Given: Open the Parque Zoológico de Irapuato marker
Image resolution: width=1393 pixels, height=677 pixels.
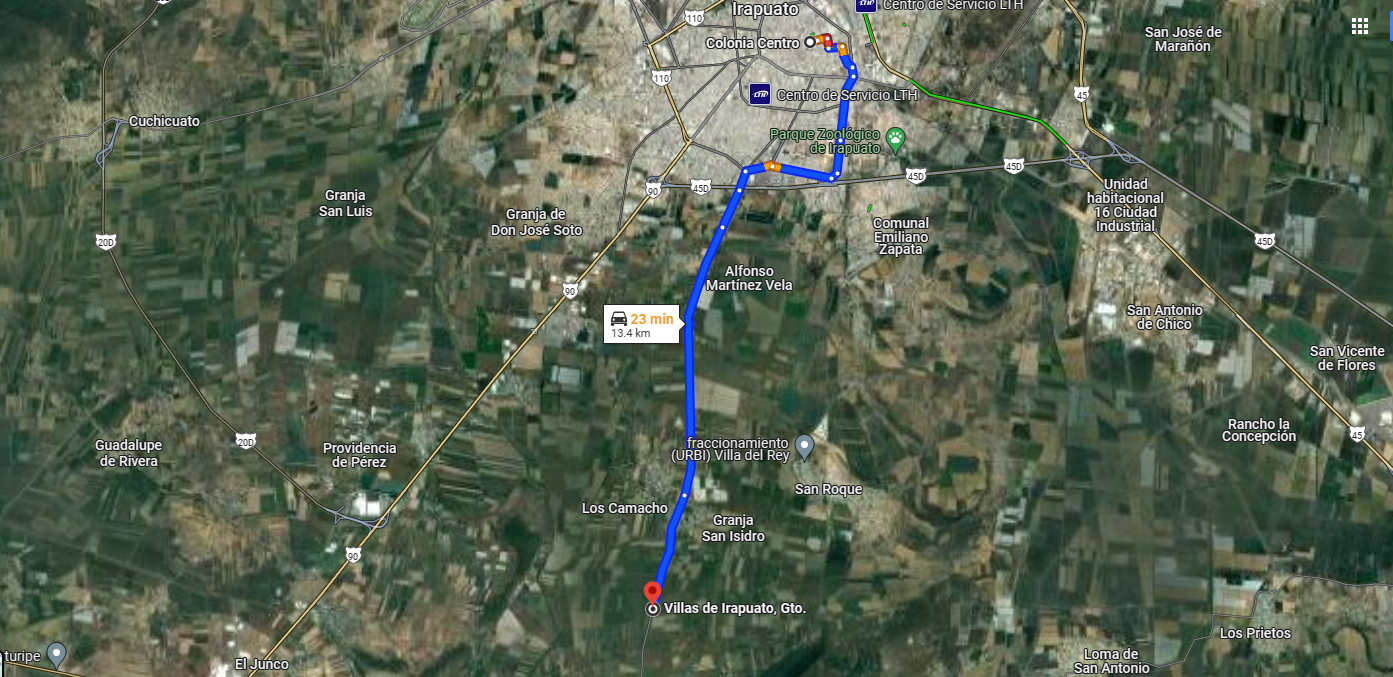Looking at the screenshot, I should 895,140.
